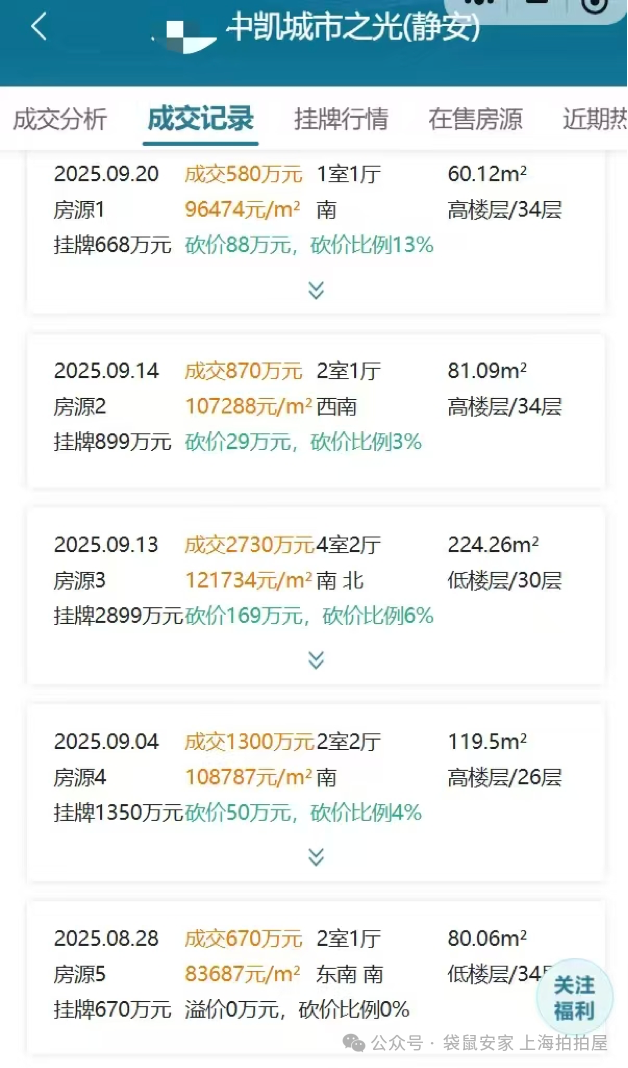The height and width of the screenshot is (1068, 628).
Task: Expand details for 房源4 sold 2025.09.04
Action: [316, 857]
